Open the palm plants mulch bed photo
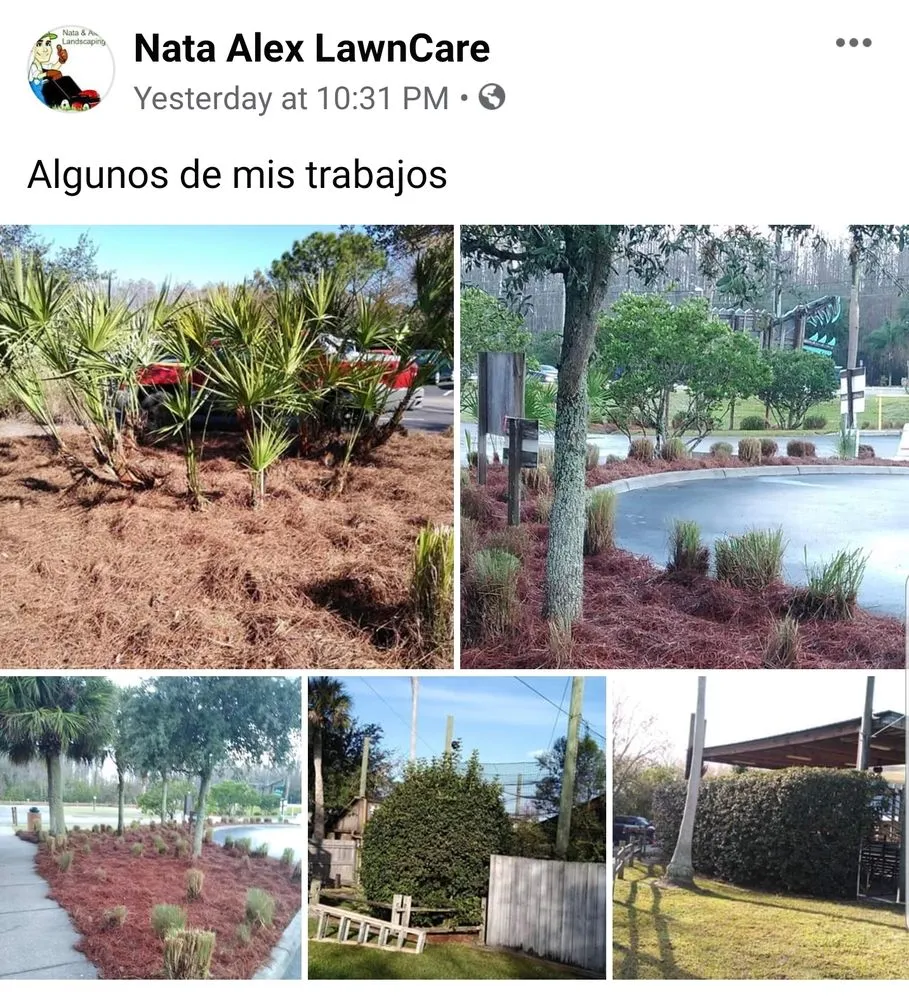Image resolution: width=909 pixels, height=1000 pixels. 227,440
